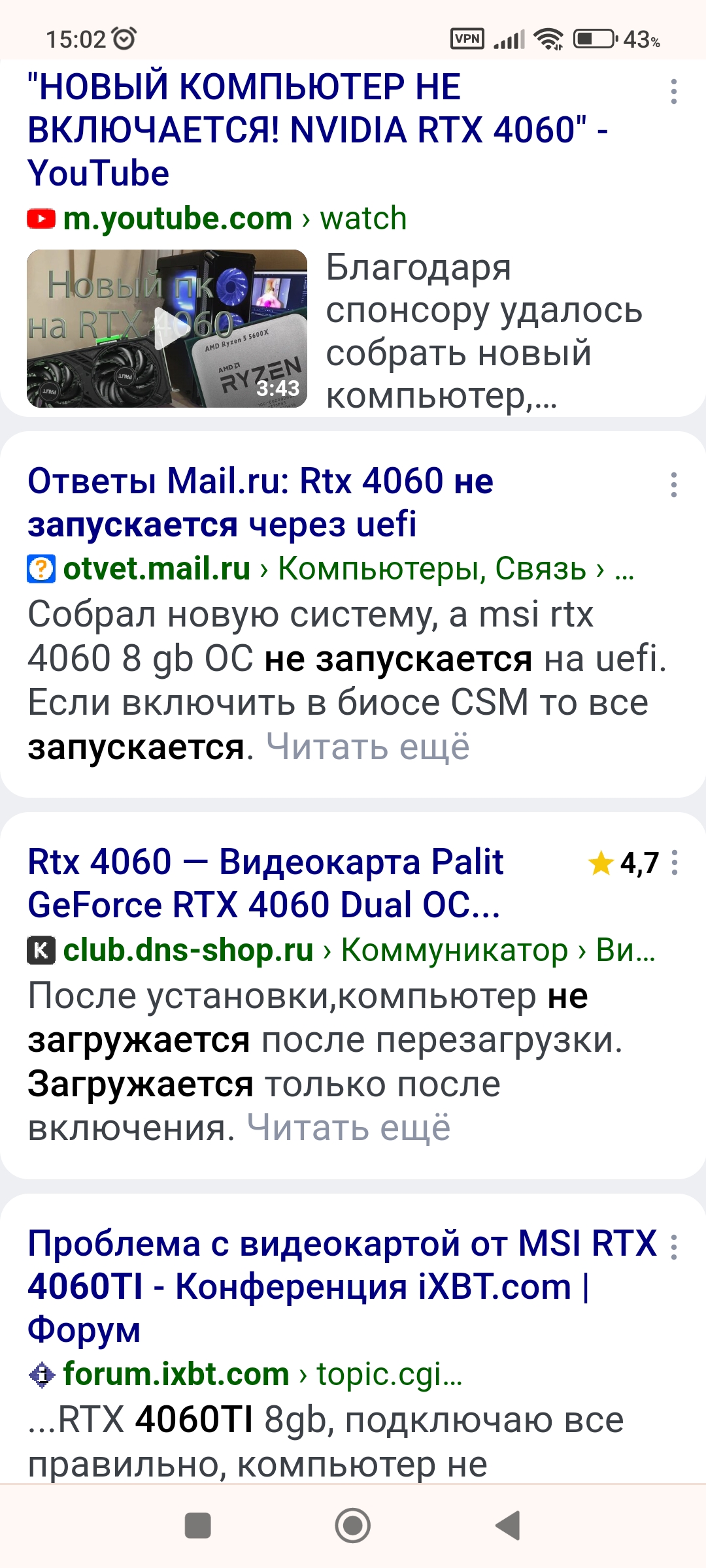Open the Palit GeForce RTX 4060 result

pos(265,883)
